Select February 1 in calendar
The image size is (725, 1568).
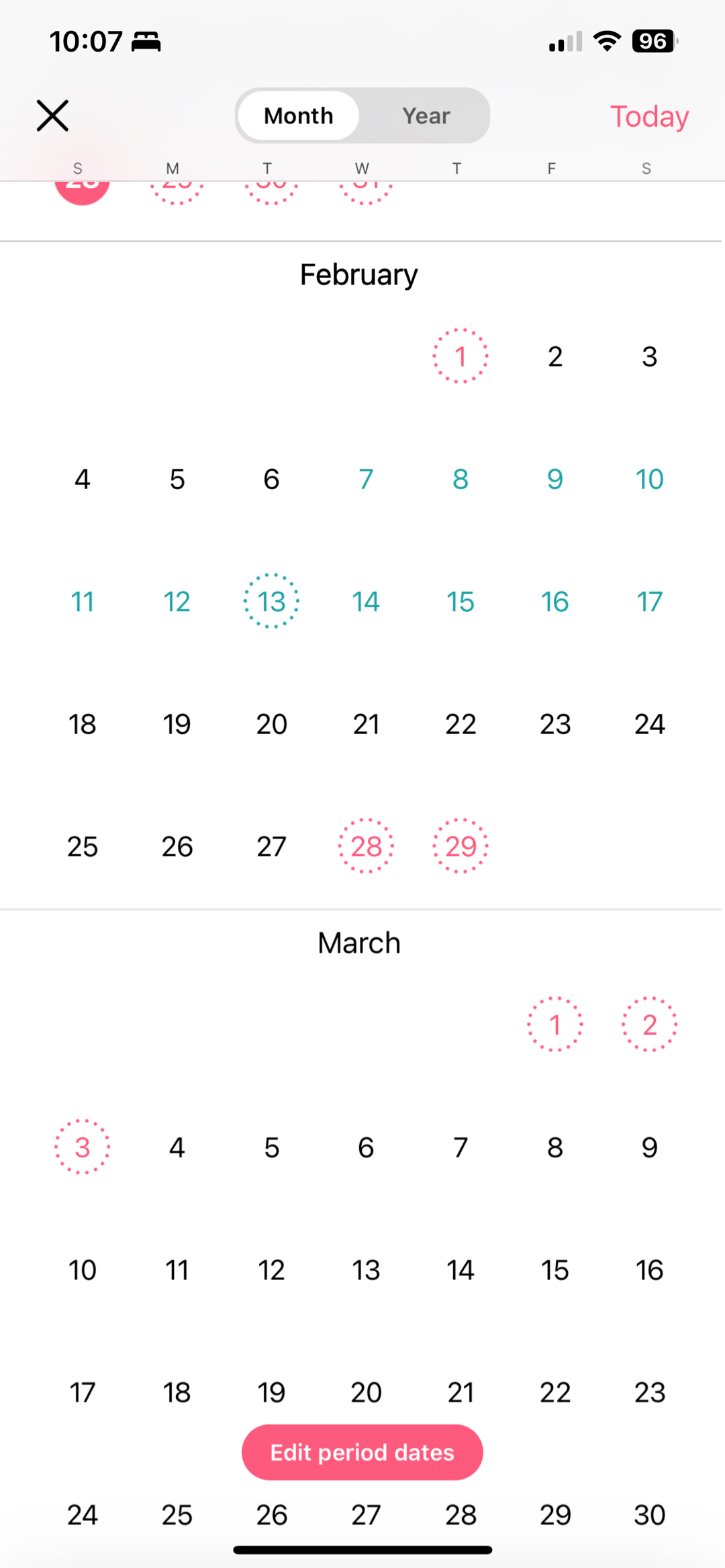pyautogui.click(x=460, y=356)
